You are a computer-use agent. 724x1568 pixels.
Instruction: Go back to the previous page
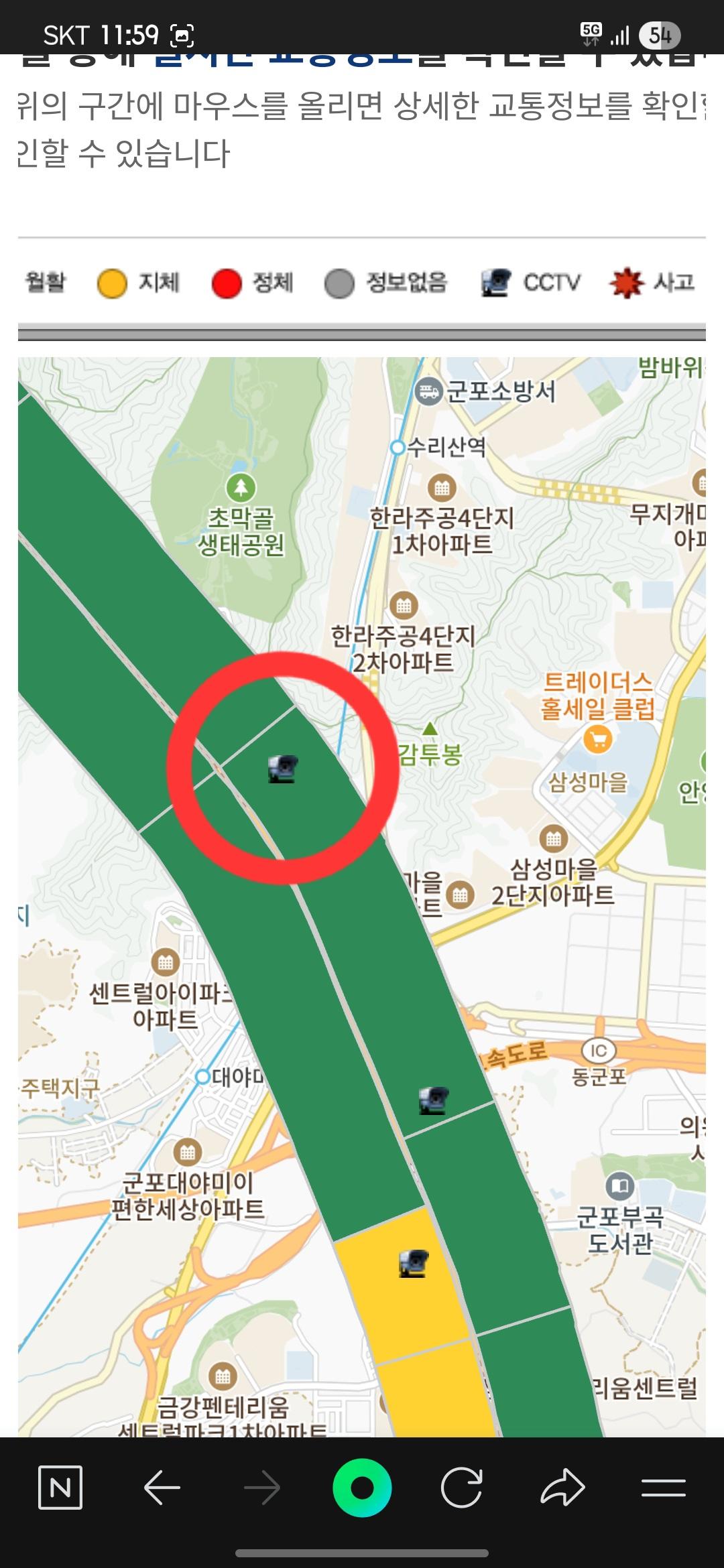162,1488
